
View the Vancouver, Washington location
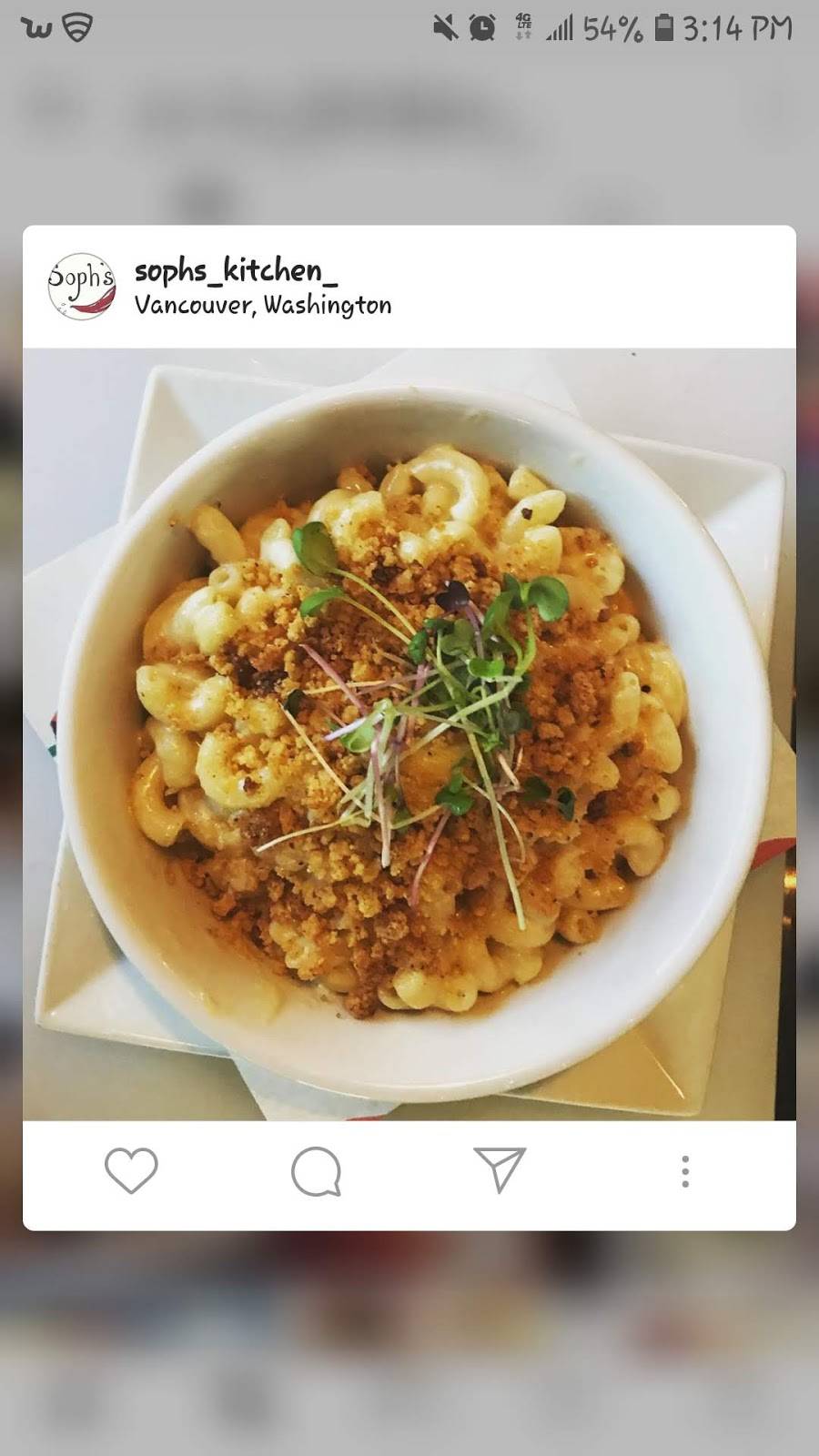263,305
